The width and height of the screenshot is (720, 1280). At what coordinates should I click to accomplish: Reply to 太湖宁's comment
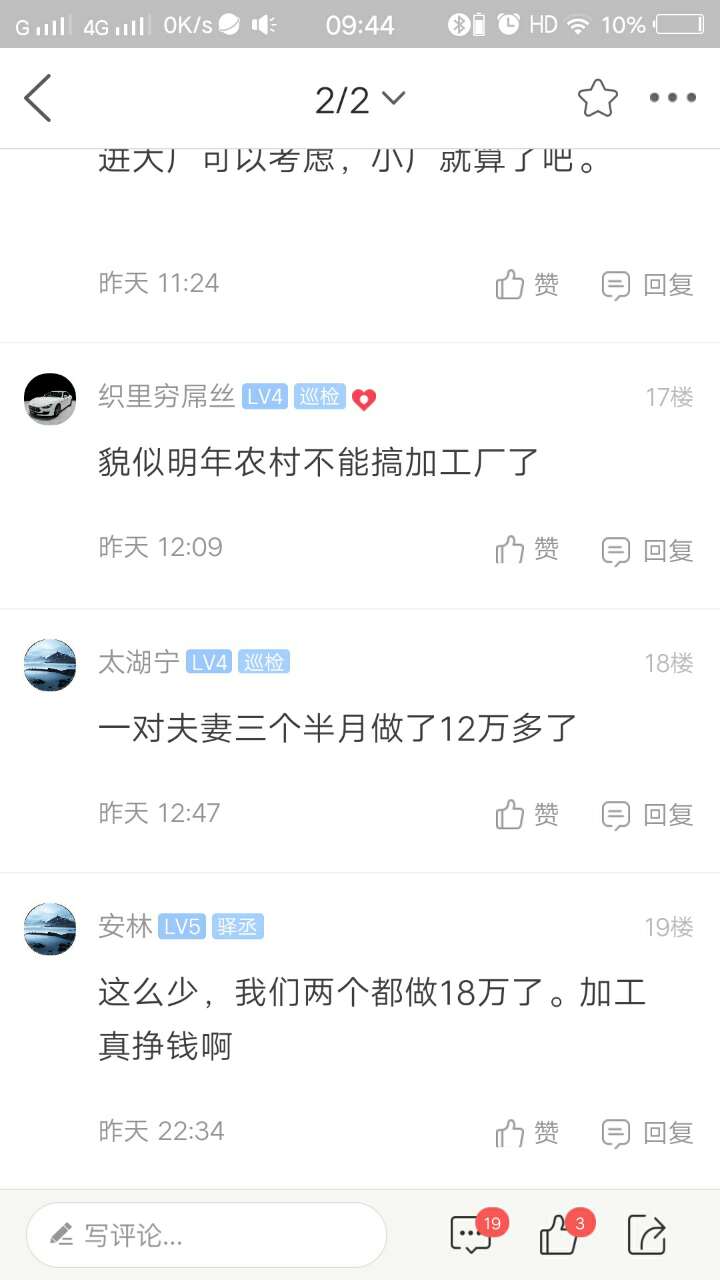pyautogui.click(x=647, y=815)
